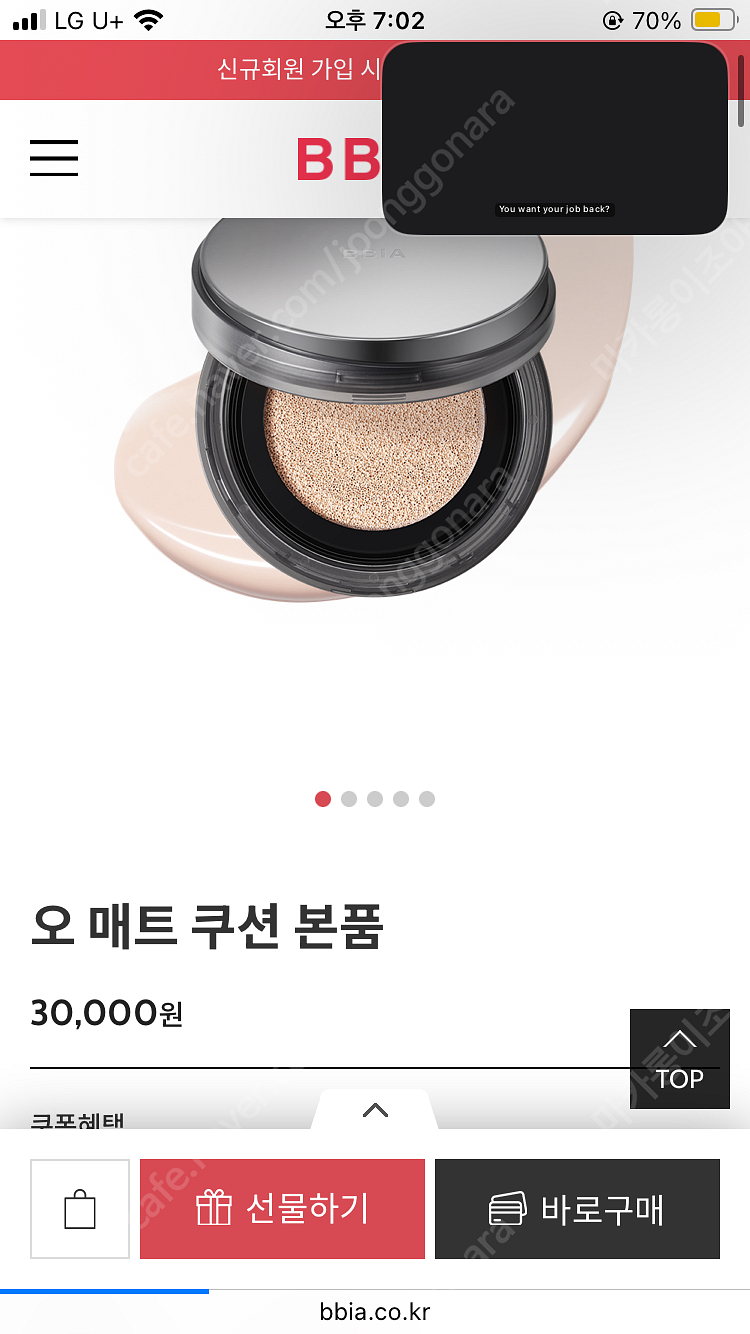
Task: Go to second product image dot
Action: [x=349, y=799]
